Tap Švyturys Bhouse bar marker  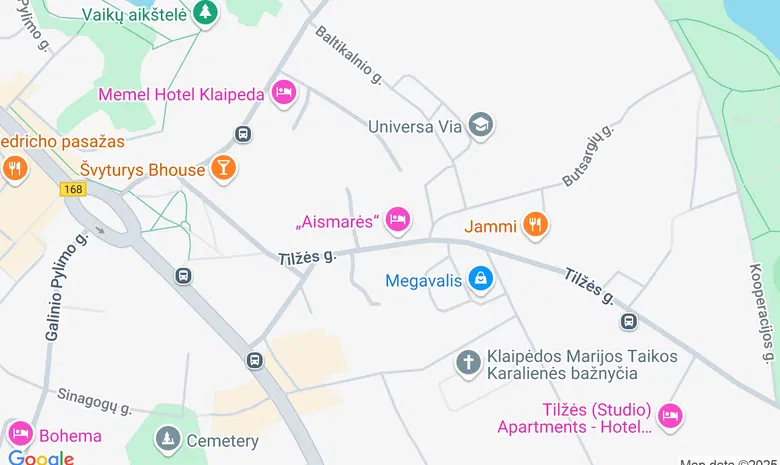coord(224,169)
